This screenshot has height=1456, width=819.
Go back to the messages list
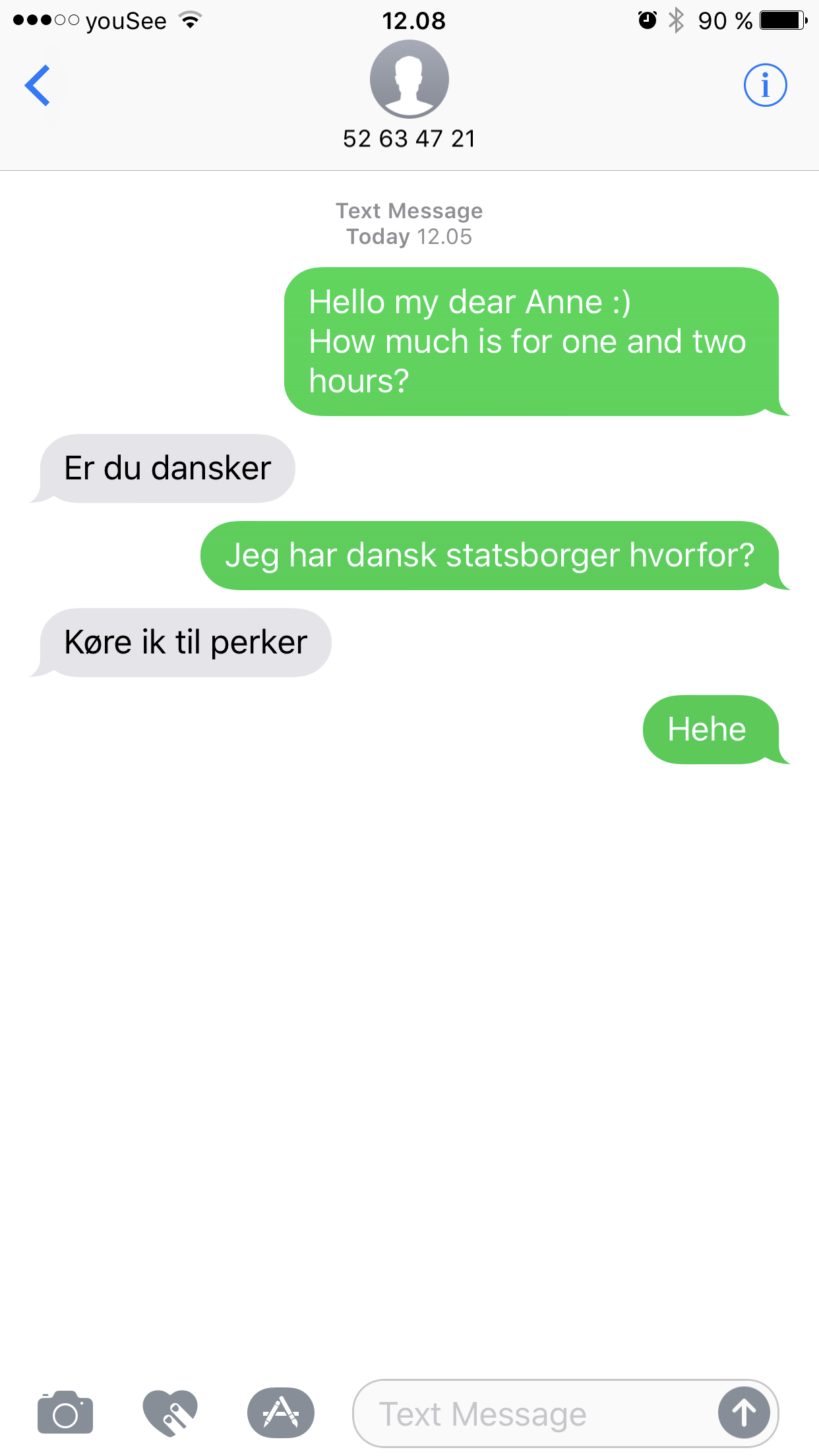(x=38, y=85)
